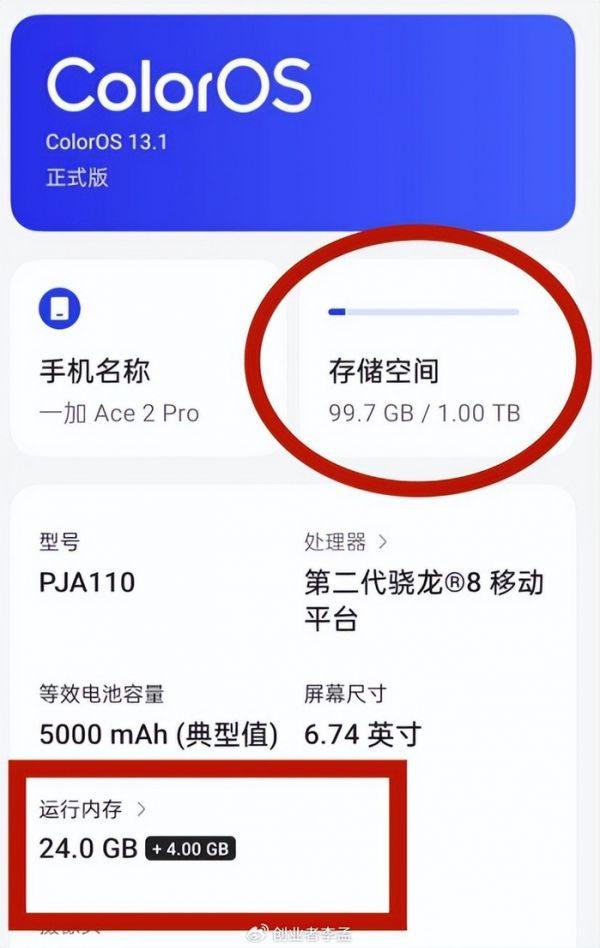Viewport: 600px width, 948px height.
Task: View 处理器 processor details
Action: click(x=346, y=543)
